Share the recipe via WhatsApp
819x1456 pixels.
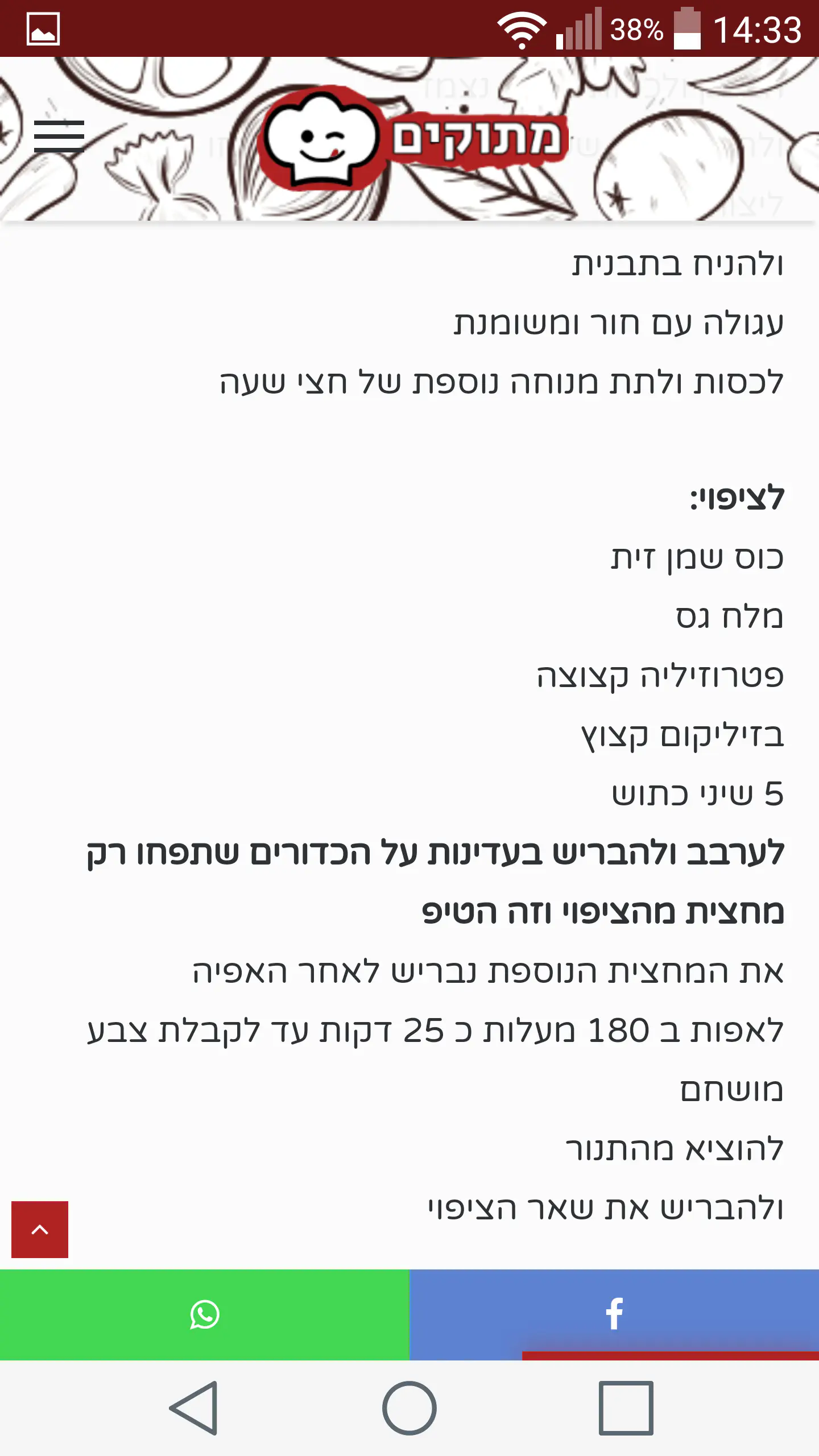click(x=205, y=1314)
